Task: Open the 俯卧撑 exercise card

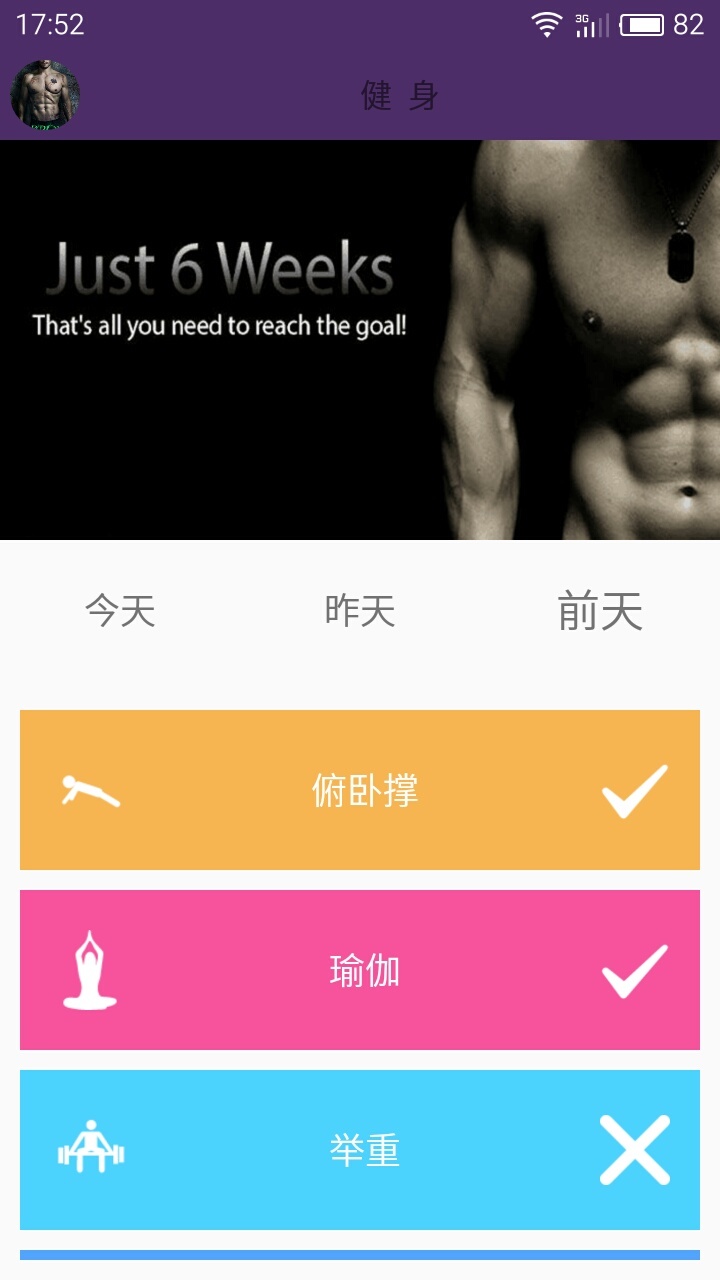Action: [360, 790]
